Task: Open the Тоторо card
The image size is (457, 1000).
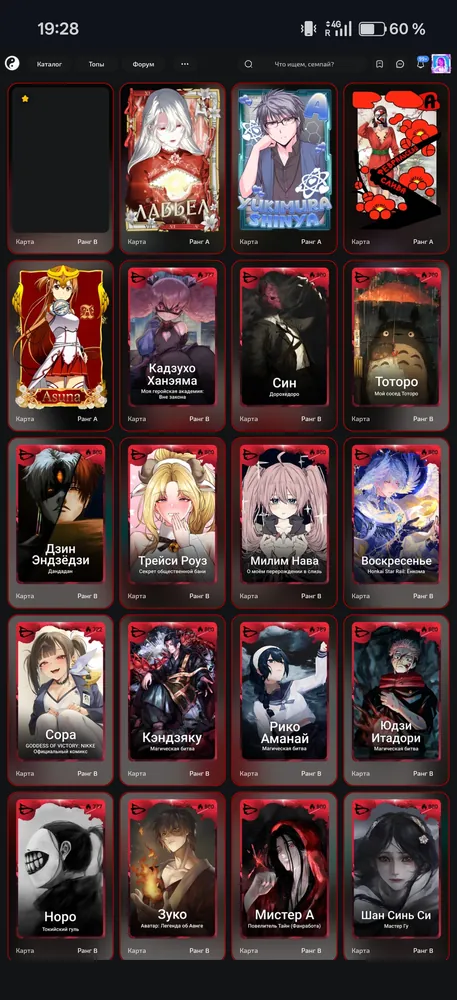Action: [x=396, y=345]
